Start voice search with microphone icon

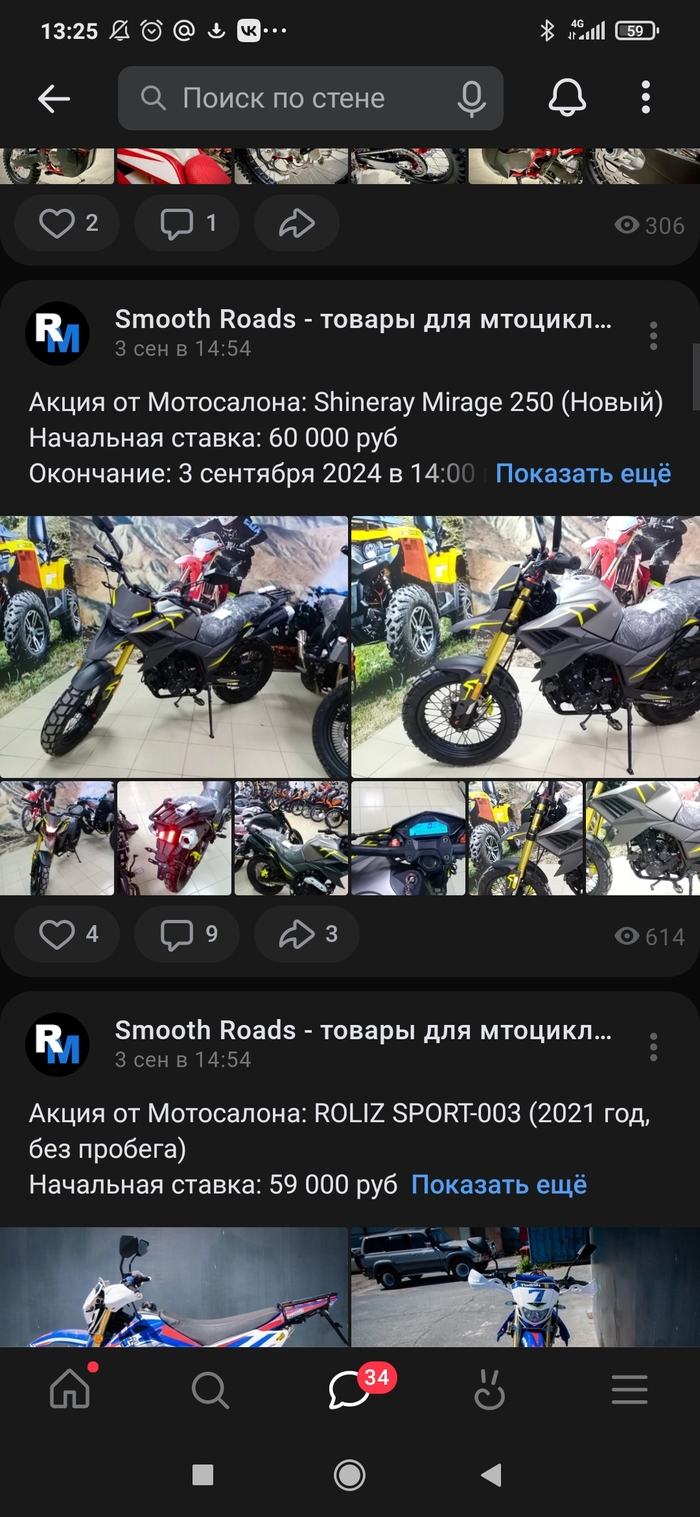(x=471, y=98)
